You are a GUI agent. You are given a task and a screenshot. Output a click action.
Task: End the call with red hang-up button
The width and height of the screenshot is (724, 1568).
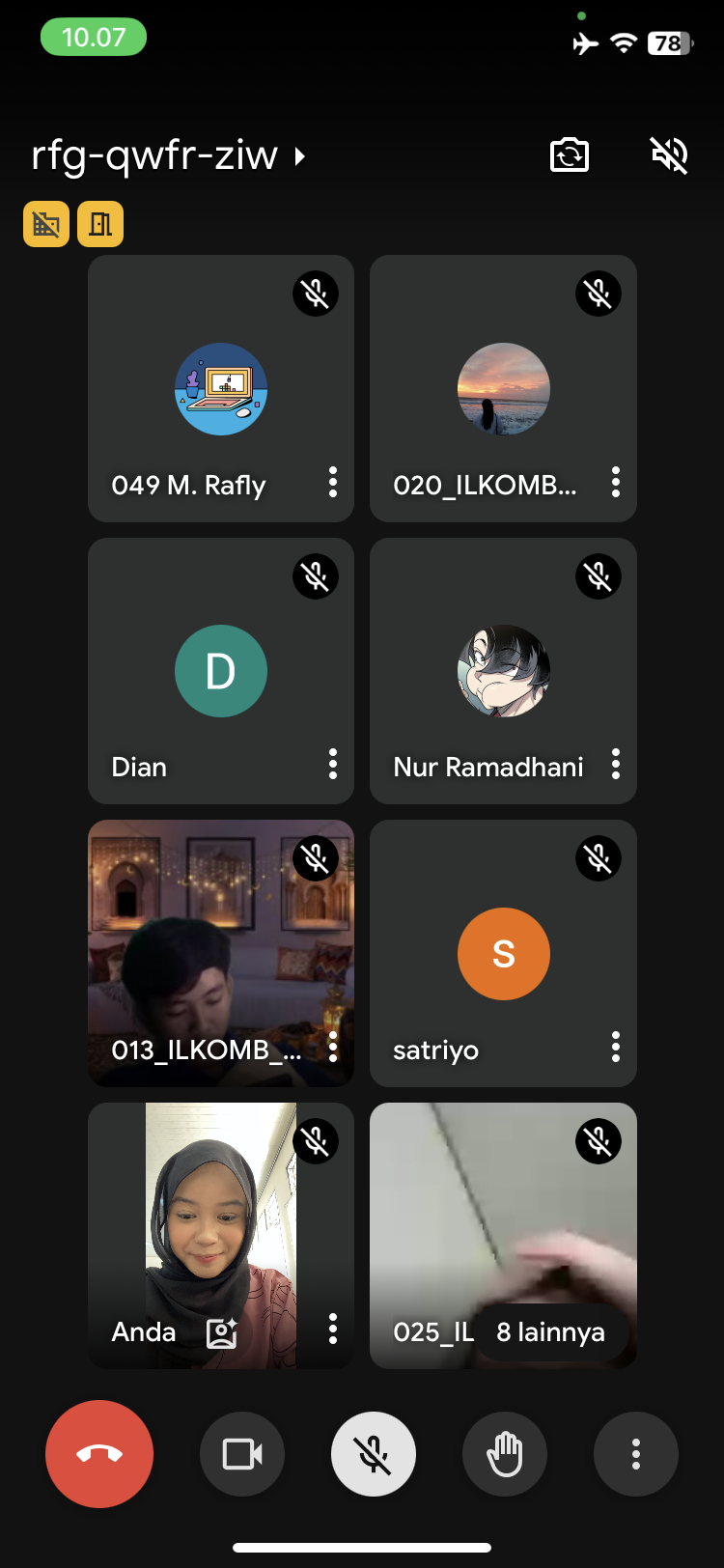[x=99, y=1453]
